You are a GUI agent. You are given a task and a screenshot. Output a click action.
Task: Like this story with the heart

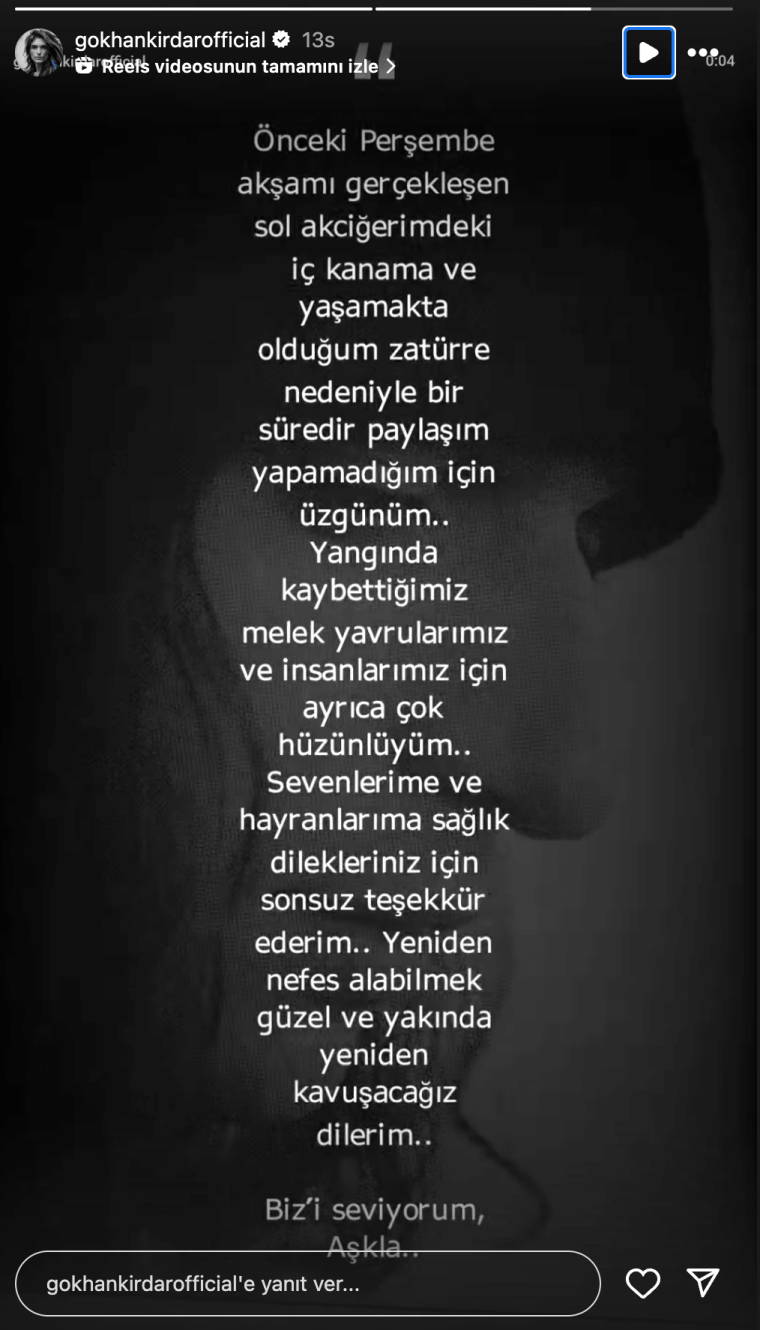point(642,1283)
